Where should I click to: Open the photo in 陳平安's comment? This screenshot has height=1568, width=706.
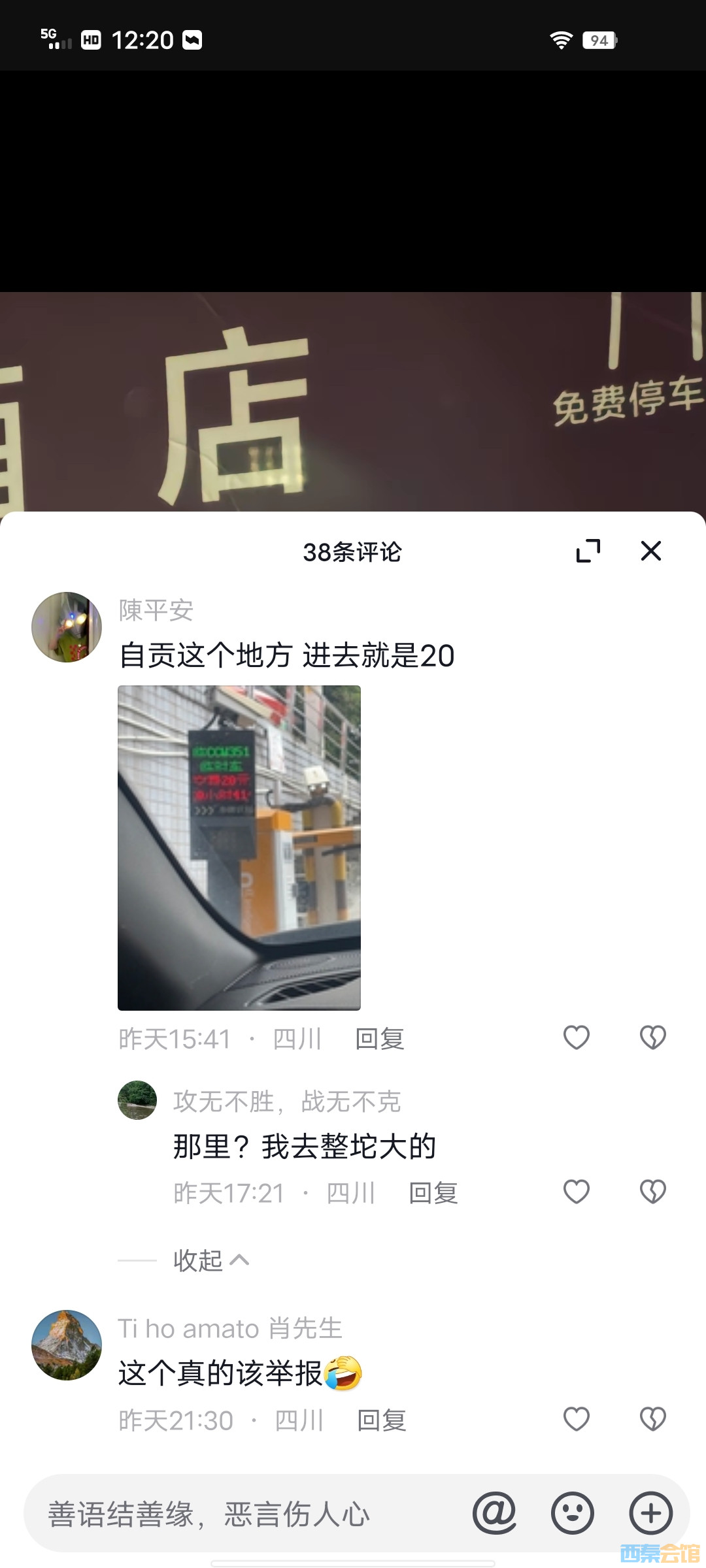[x=239, y=847]
